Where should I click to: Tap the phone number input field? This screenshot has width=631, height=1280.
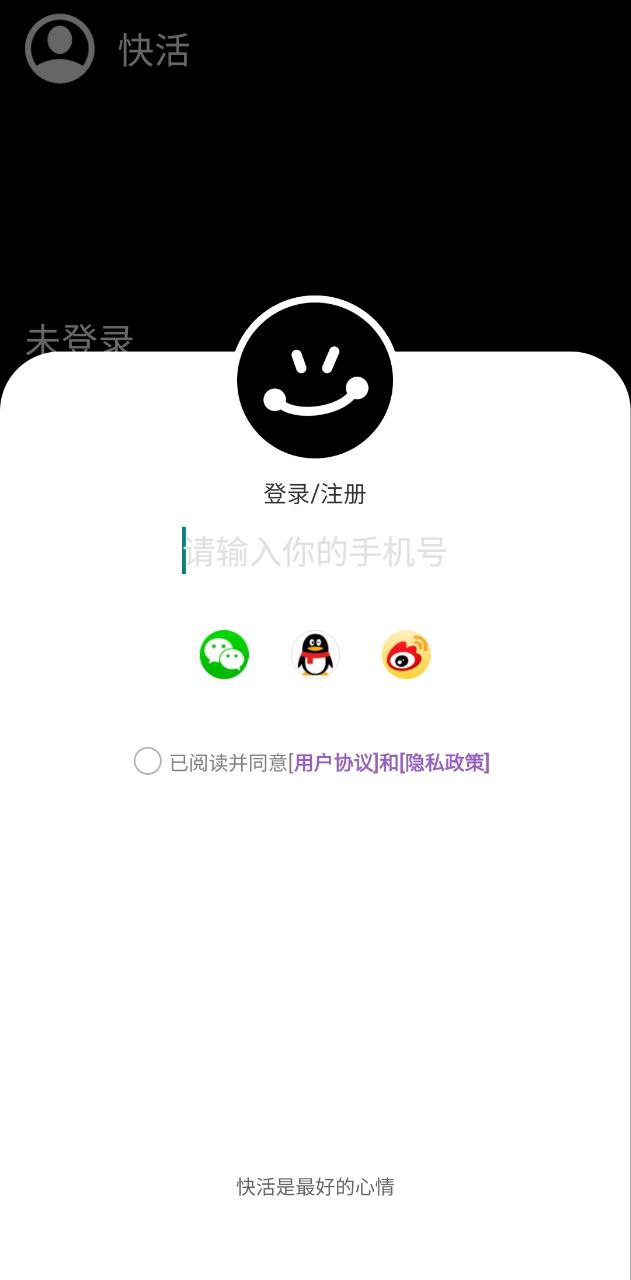[315, 551]
